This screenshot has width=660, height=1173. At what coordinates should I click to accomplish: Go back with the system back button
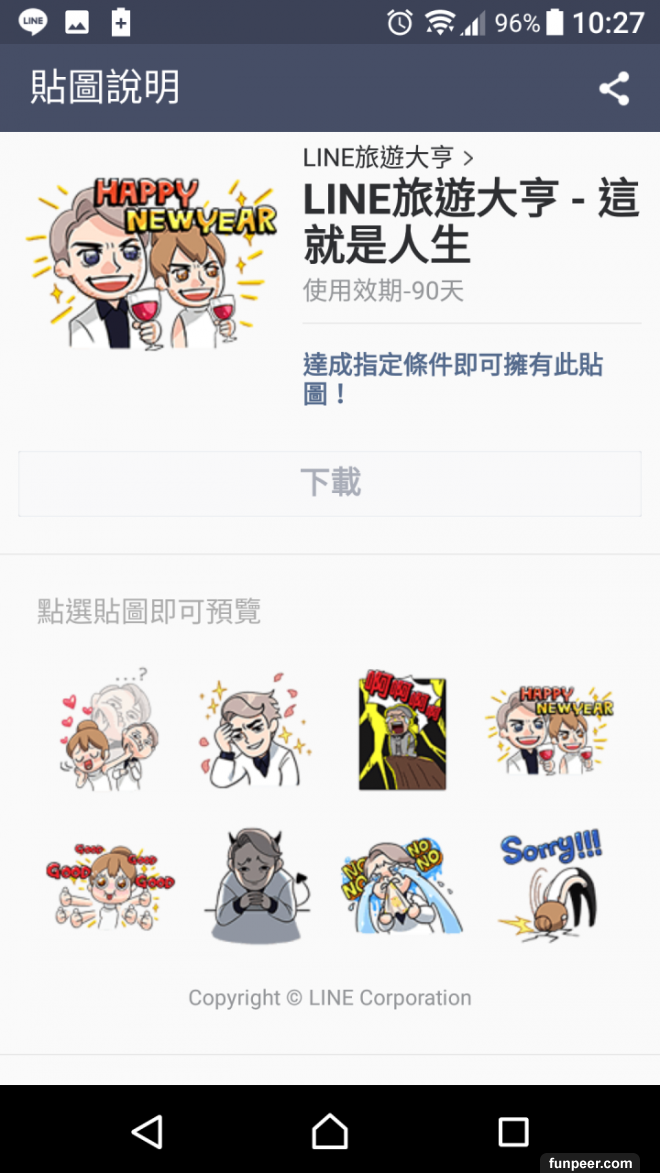click(147, 1131)
